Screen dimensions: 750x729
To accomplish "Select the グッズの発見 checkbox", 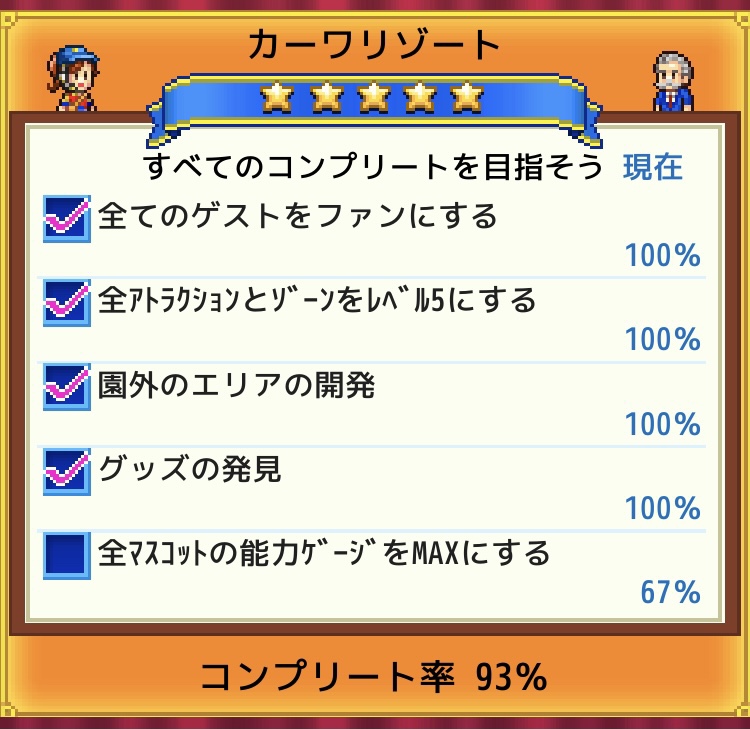I will 67,471.
